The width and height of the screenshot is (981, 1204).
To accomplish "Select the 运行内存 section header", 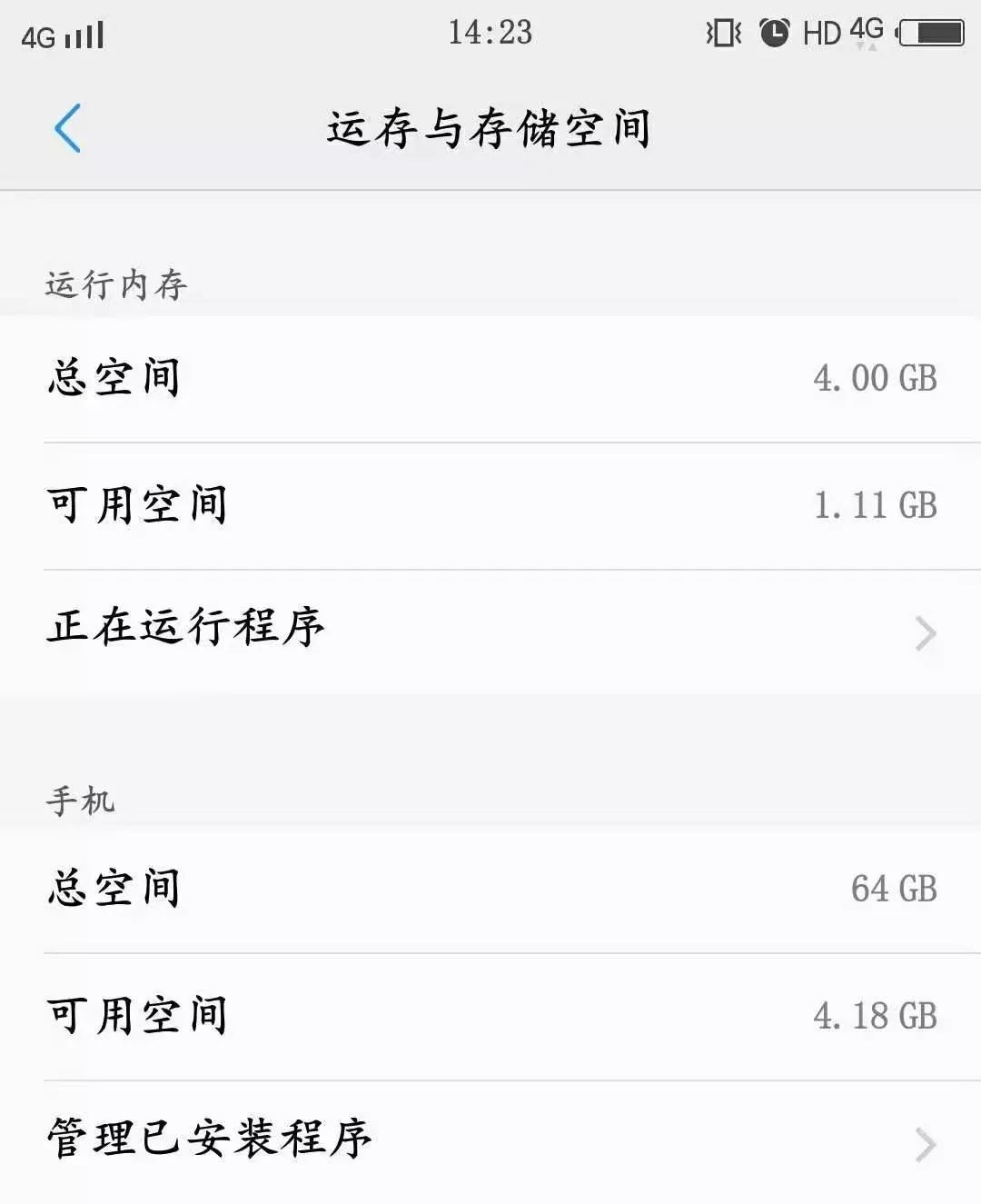I will coord(114,283).
